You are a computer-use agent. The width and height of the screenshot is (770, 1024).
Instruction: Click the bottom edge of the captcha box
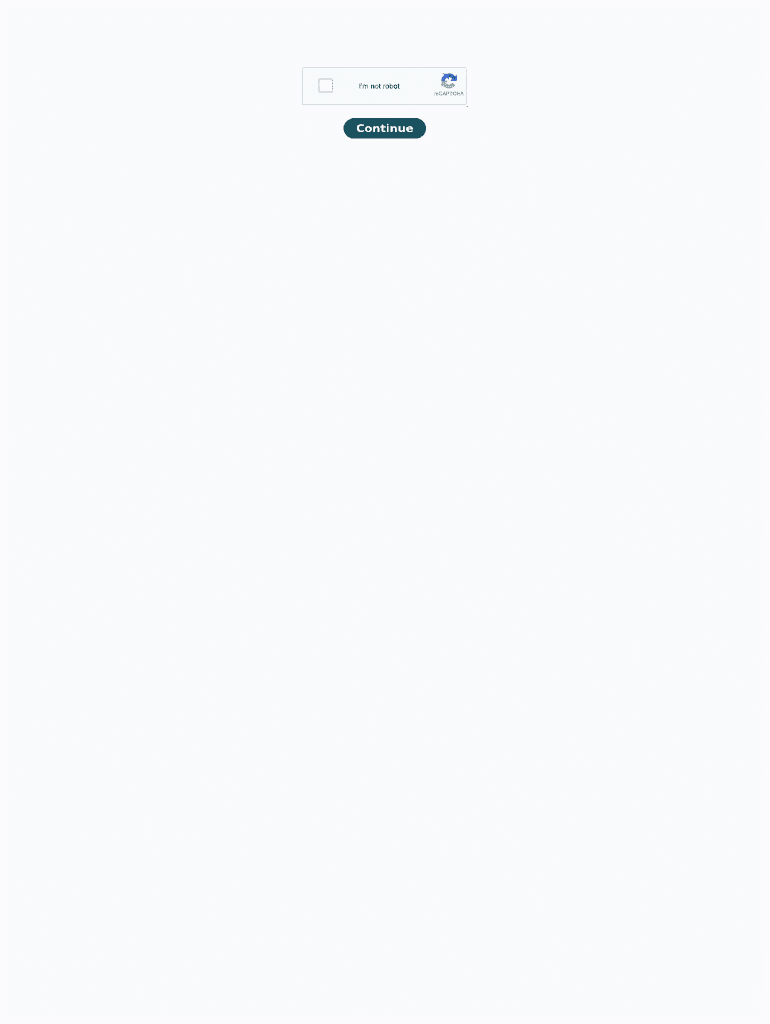click(384, 104)
